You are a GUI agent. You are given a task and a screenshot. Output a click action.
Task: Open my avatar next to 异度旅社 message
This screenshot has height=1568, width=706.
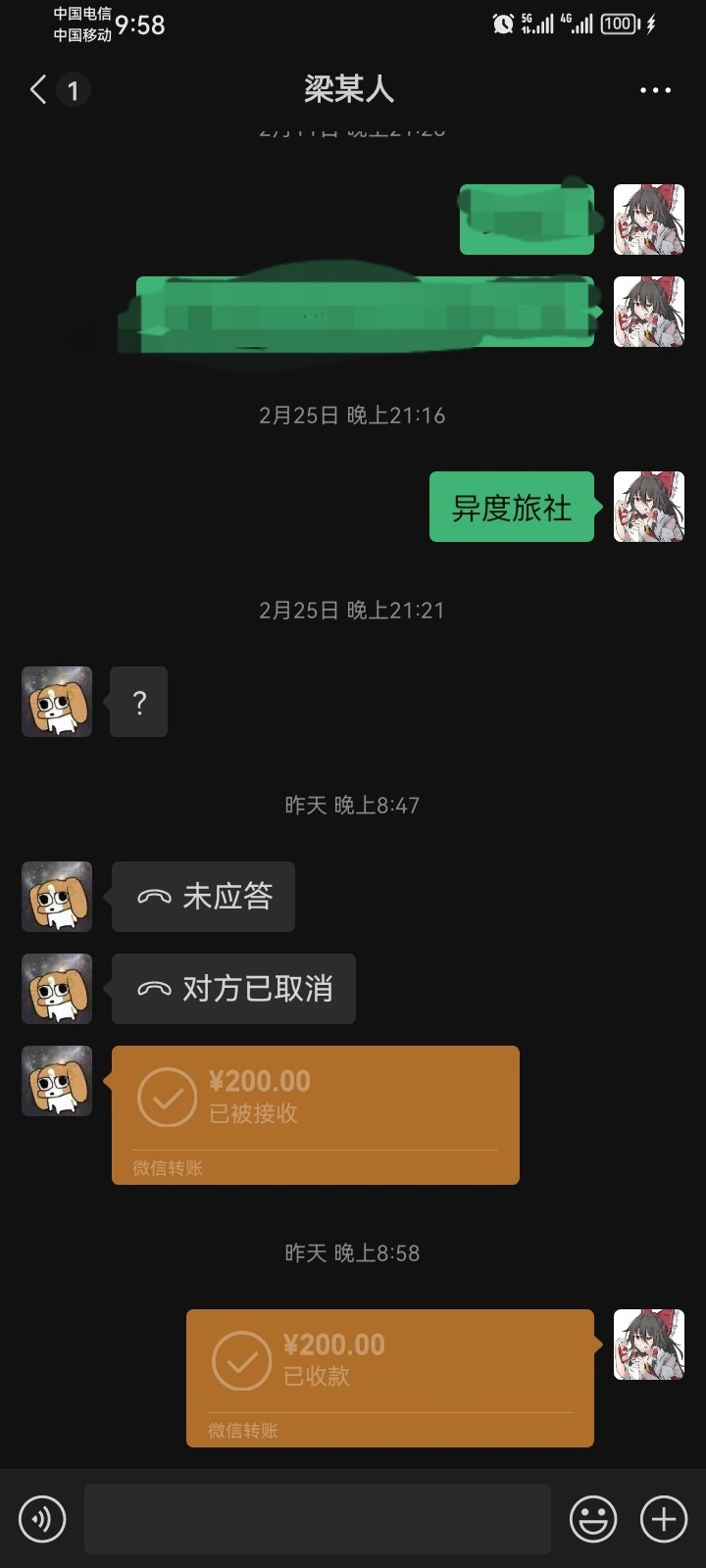[x=648, y=507]
